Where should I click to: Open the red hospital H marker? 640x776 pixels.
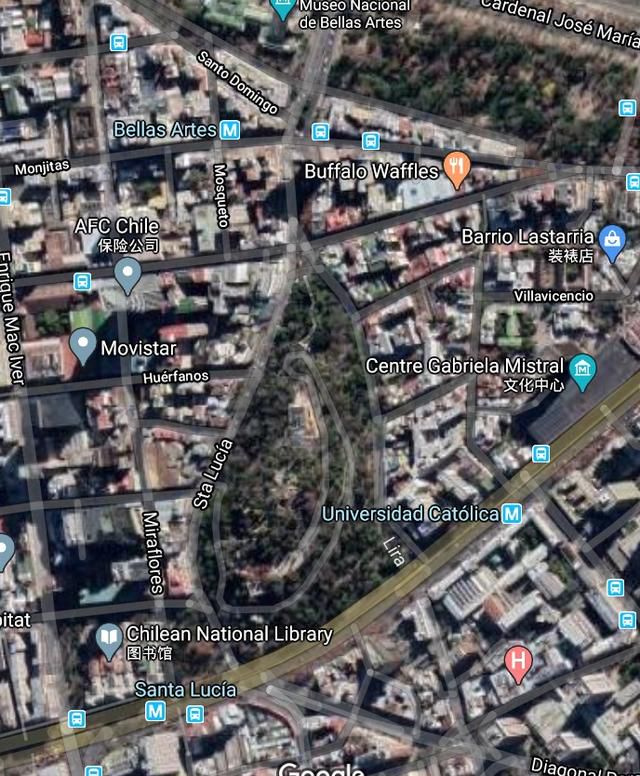517,662
